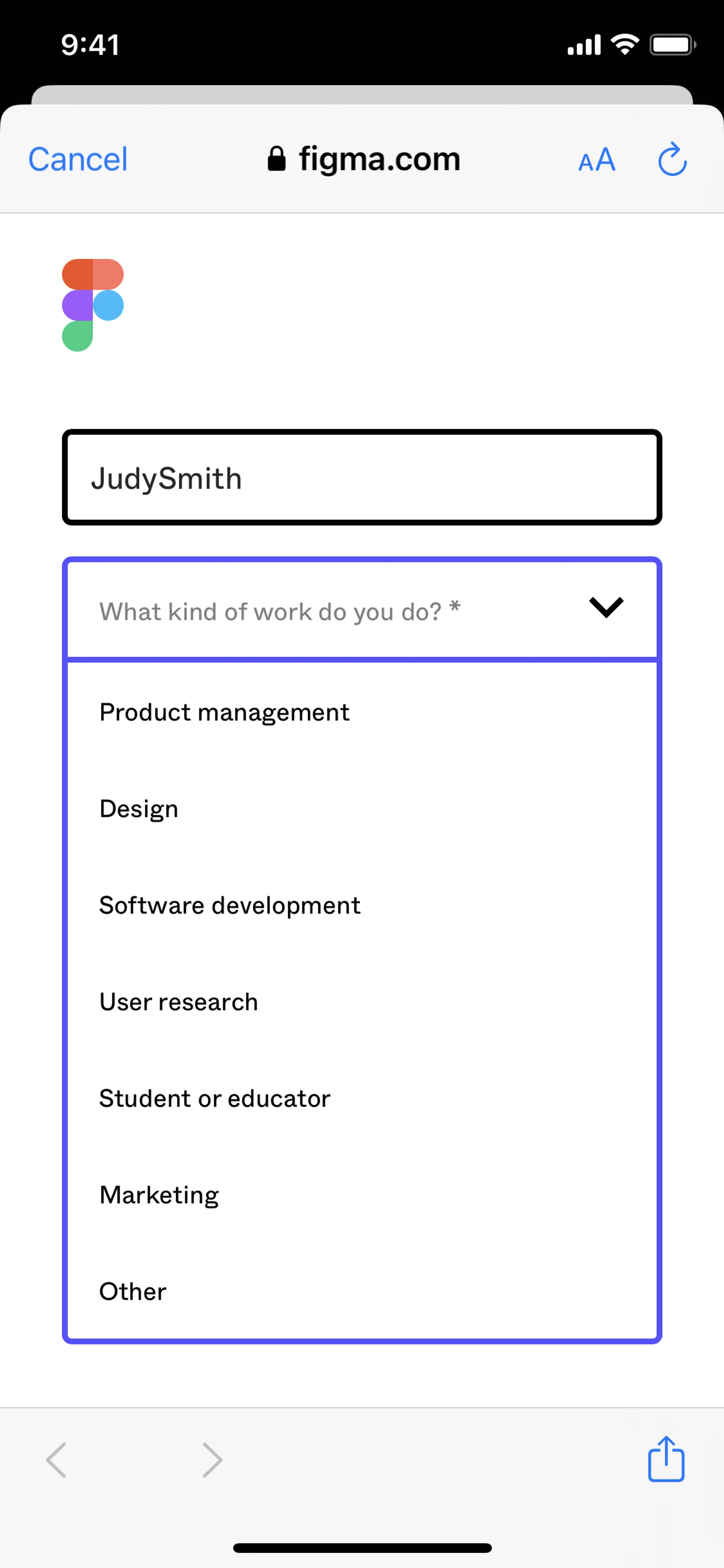This screenshot has height=1568, width=724.
Task: Reload the figma.com page
Action: [672, 160]
